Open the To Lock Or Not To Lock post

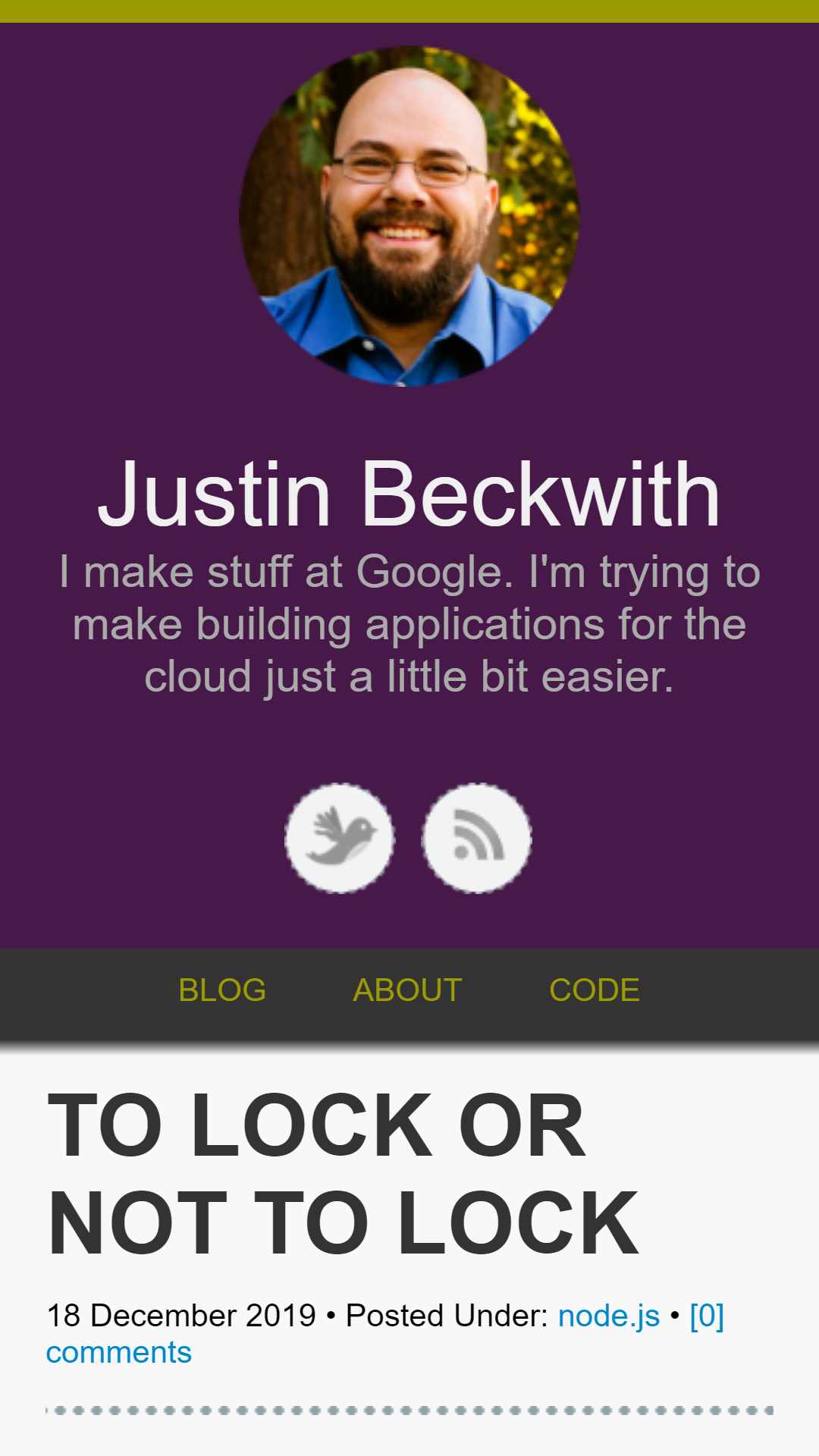(344, 1174)
